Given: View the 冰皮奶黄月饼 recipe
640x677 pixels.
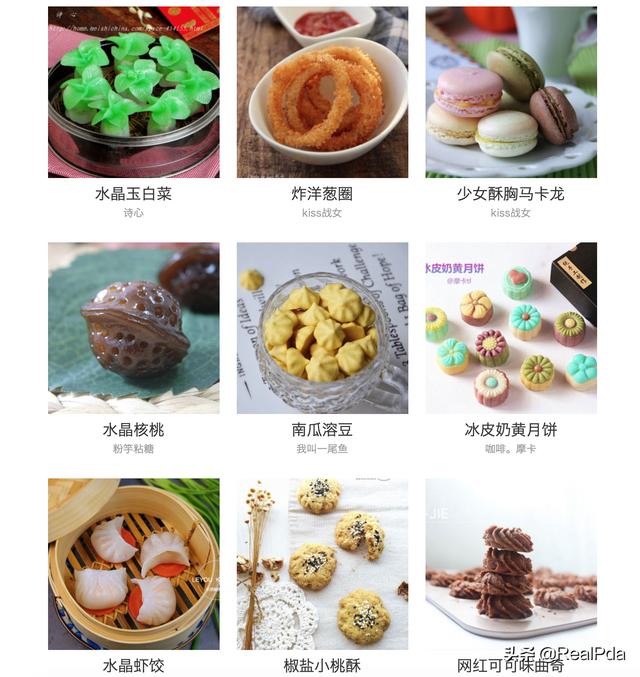Looking at the screenshot, I should [511, 328].
